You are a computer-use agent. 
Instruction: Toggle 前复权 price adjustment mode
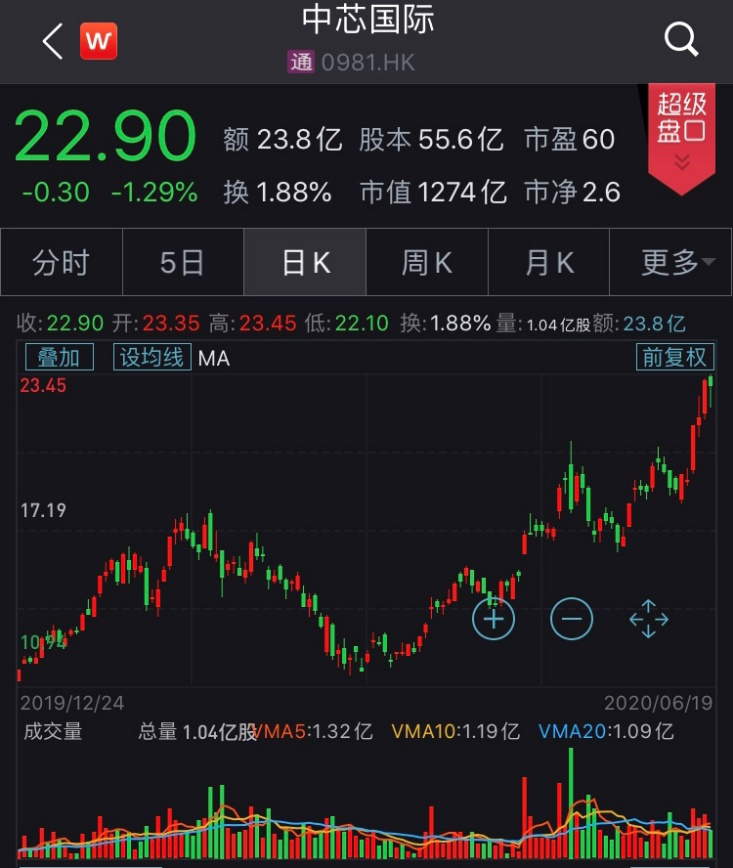click(676, 356)
